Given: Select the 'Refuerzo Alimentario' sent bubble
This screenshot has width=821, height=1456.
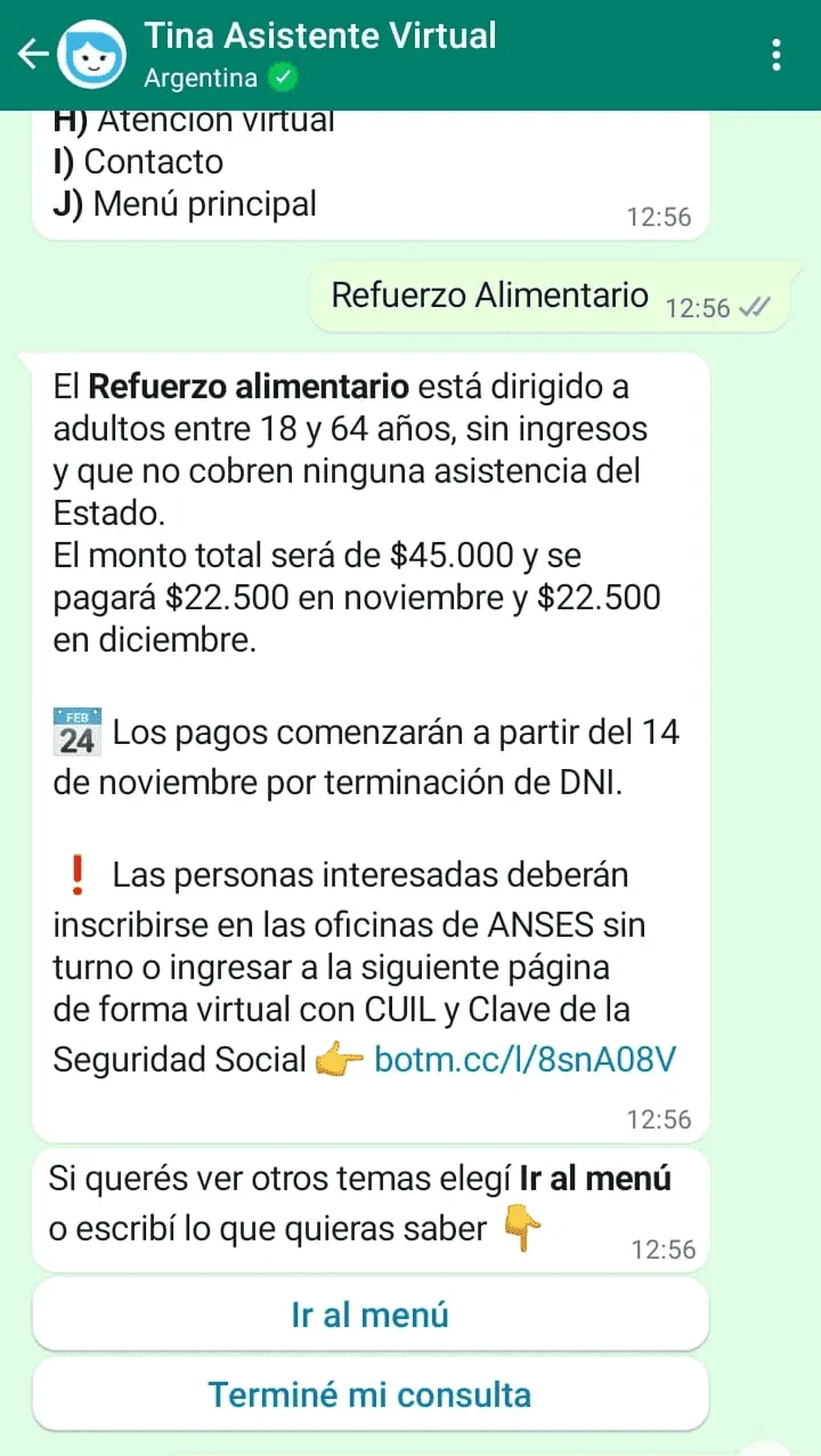Looking at the screenshot, I should [x=488, y=296].
